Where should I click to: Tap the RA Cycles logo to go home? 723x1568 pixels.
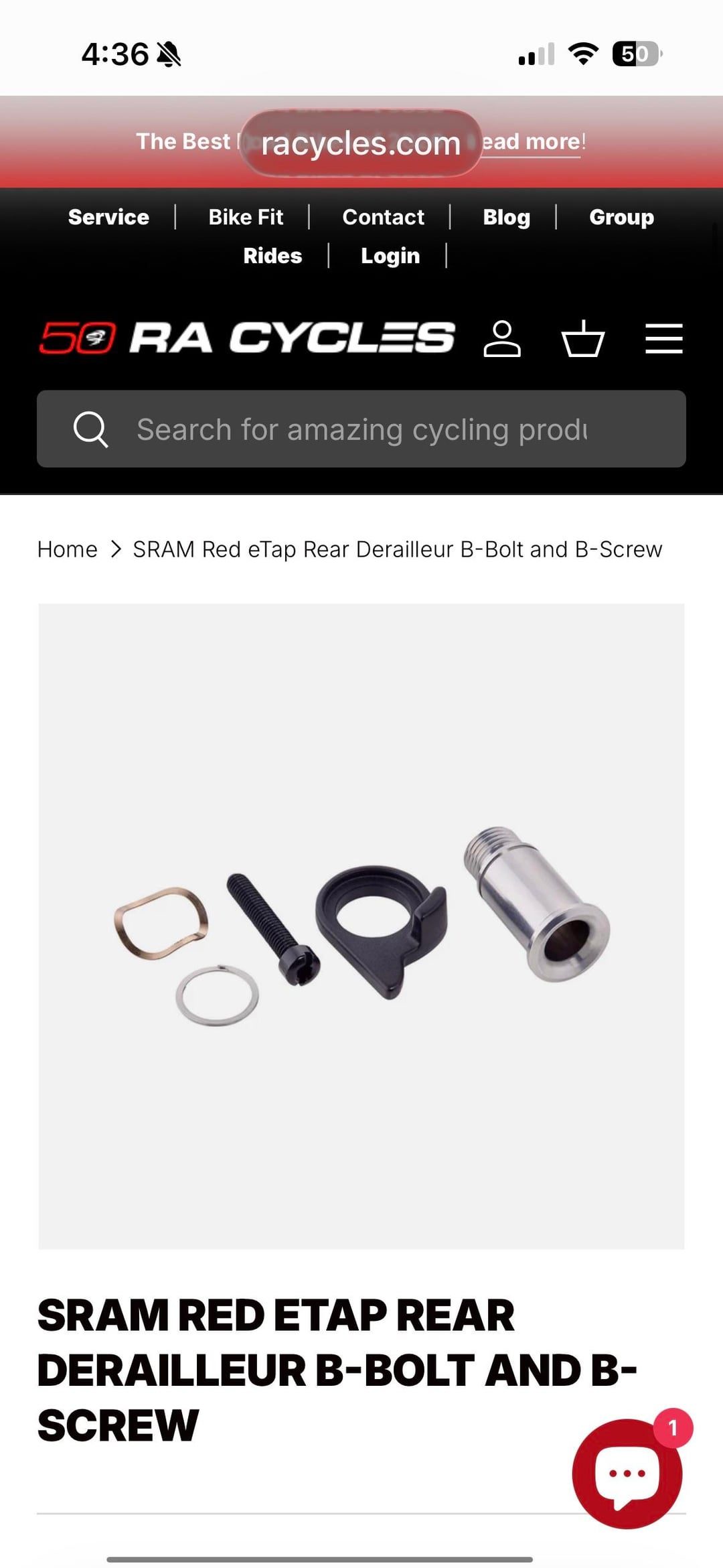[248, 338]
